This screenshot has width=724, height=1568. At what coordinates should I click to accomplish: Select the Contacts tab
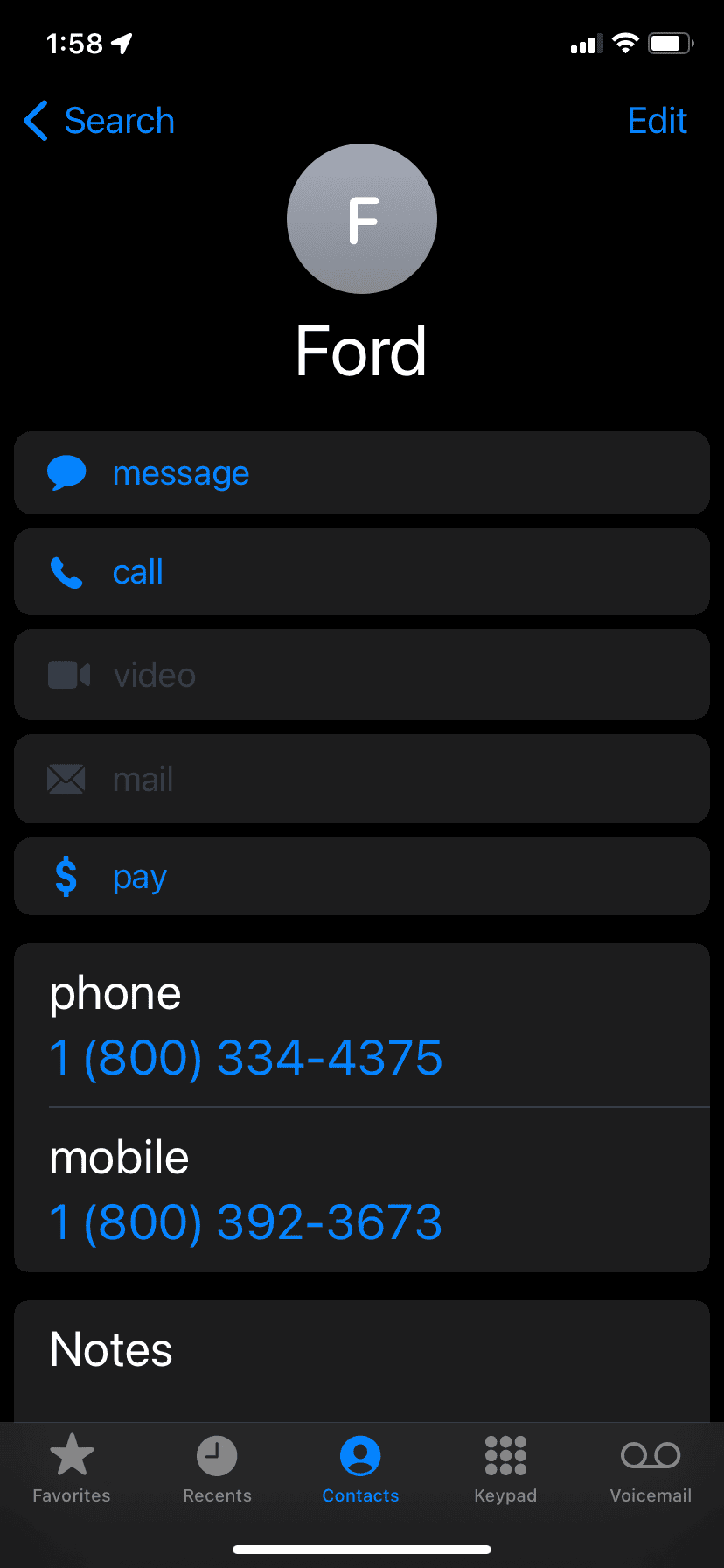click(360, 1468)
